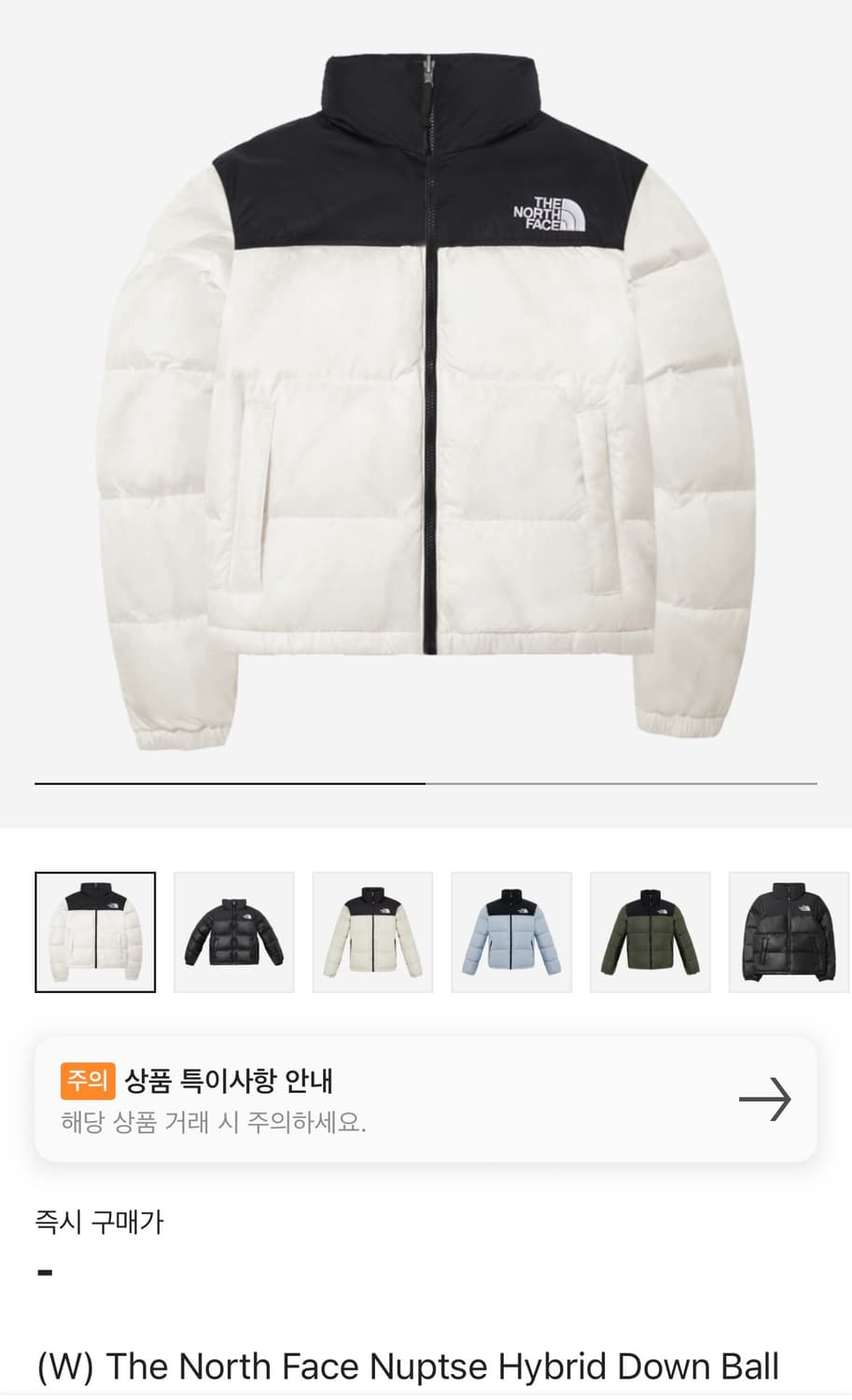Select the olive green jacket thumbnail

click(649, 931)
